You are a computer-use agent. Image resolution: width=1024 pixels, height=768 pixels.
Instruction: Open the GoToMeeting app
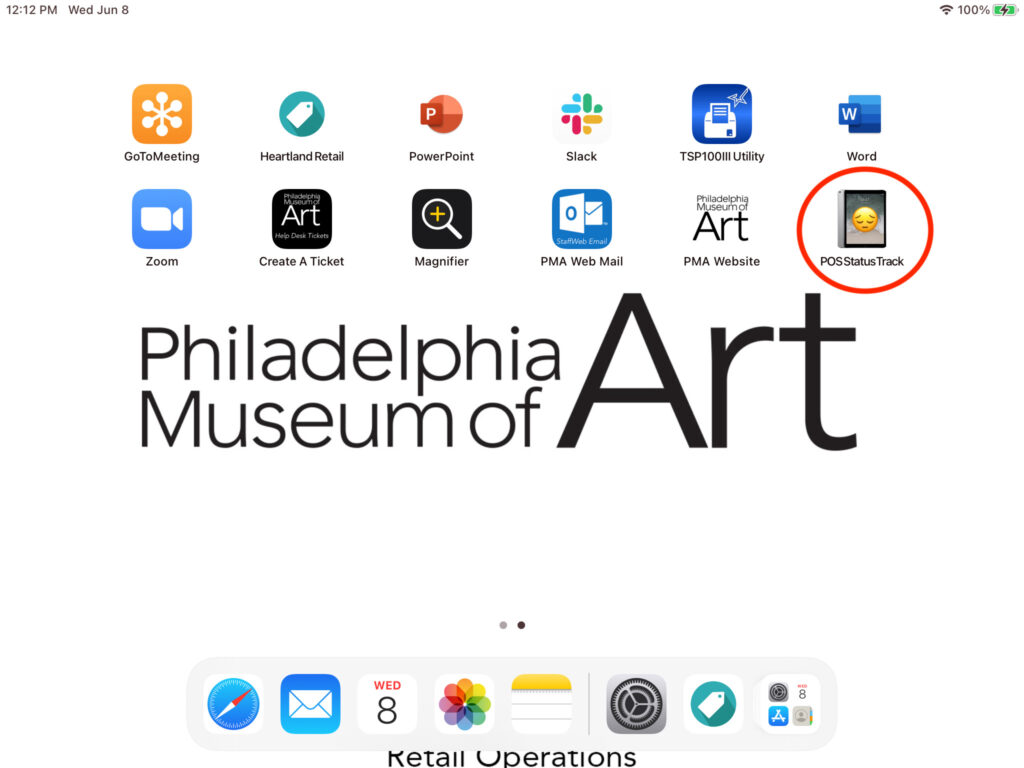[161, 114]
